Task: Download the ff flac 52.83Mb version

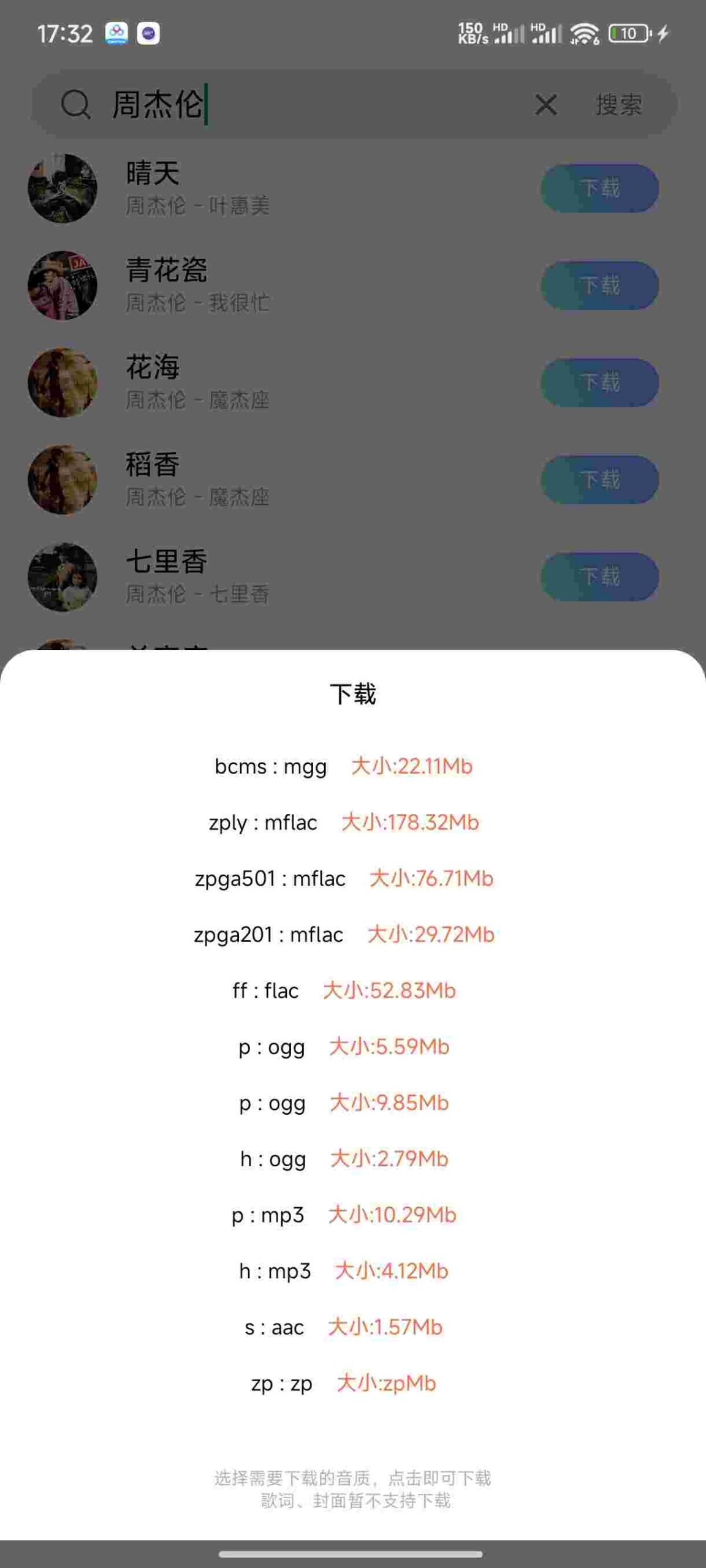Action: (343, 990)
